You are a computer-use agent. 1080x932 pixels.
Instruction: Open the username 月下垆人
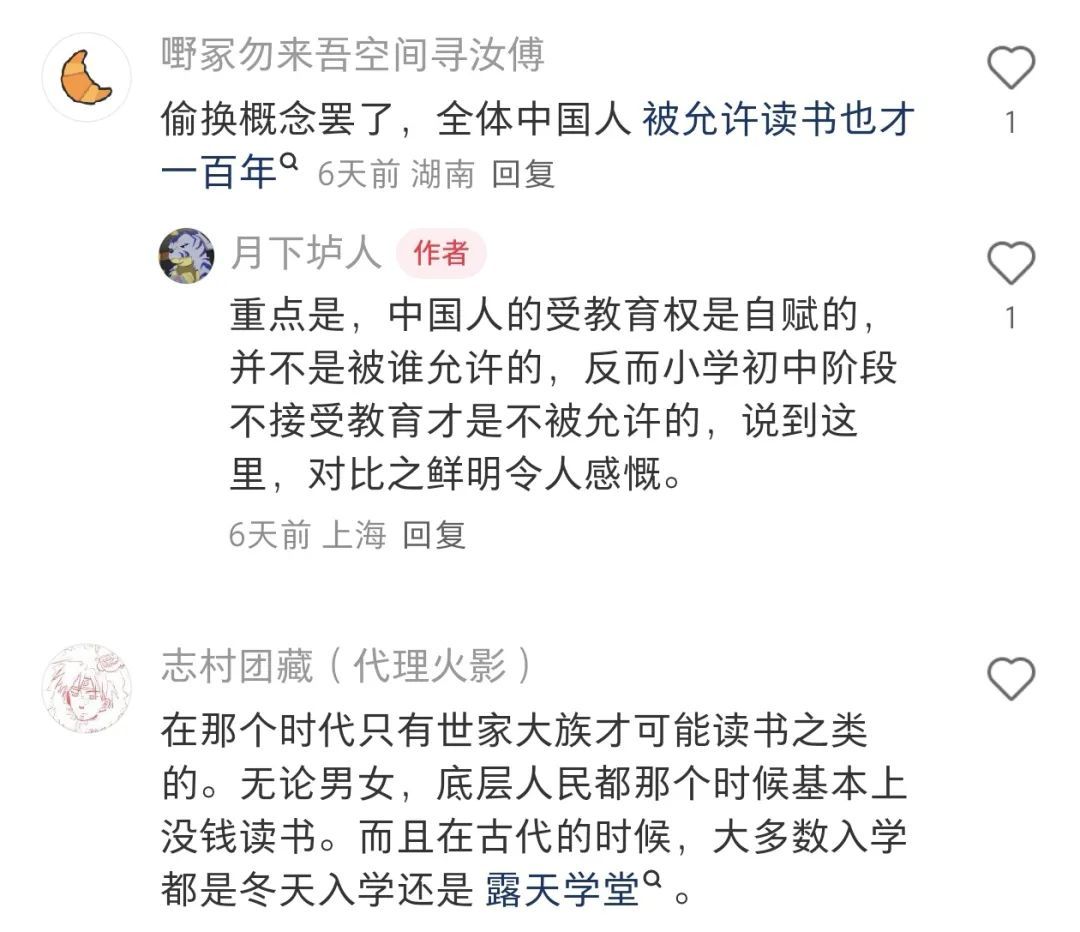click(x=306, y=253)
